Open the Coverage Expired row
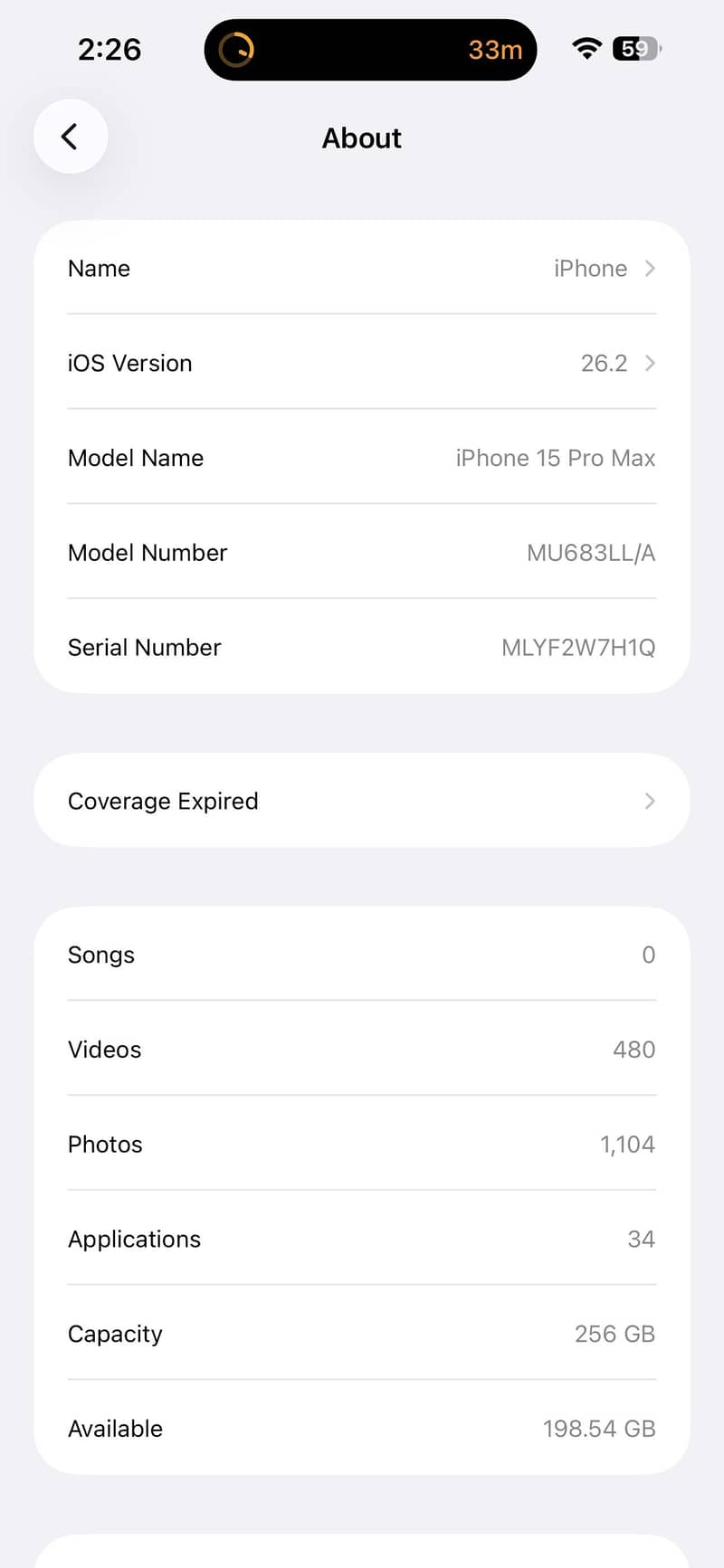 click(x=362, y=801)
